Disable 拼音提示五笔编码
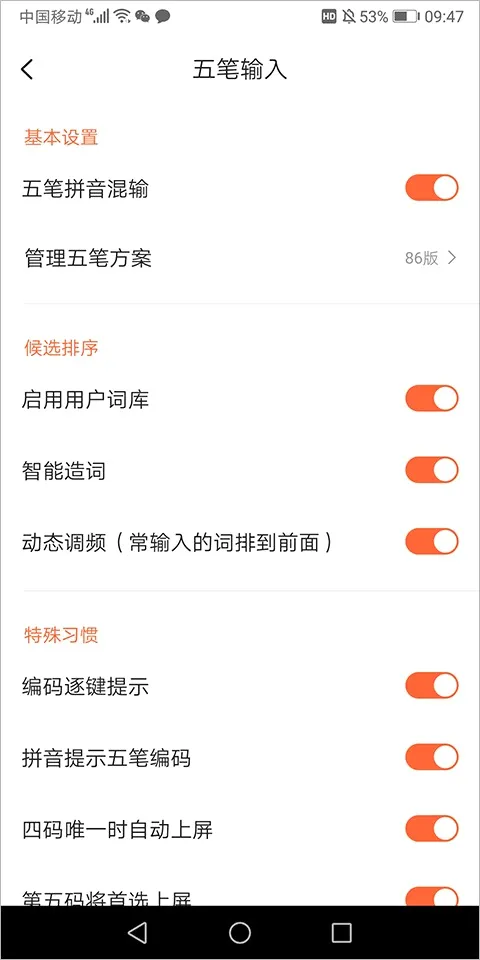Screen dimensions: 480x960 point(432,757)
